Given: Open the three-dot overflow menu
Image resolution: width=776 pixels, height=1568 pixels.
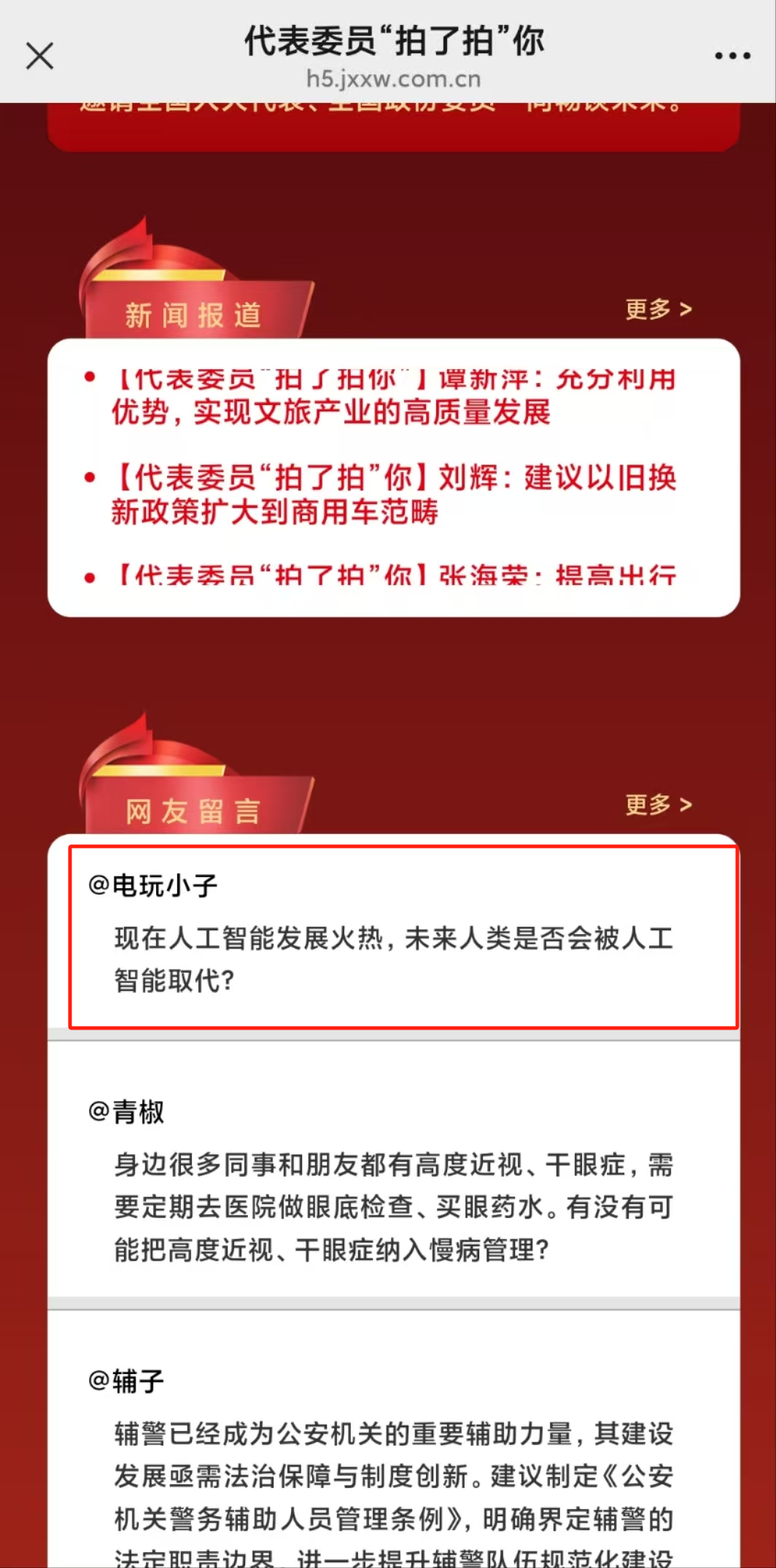Looking at the screenshot, I should 732,55.
